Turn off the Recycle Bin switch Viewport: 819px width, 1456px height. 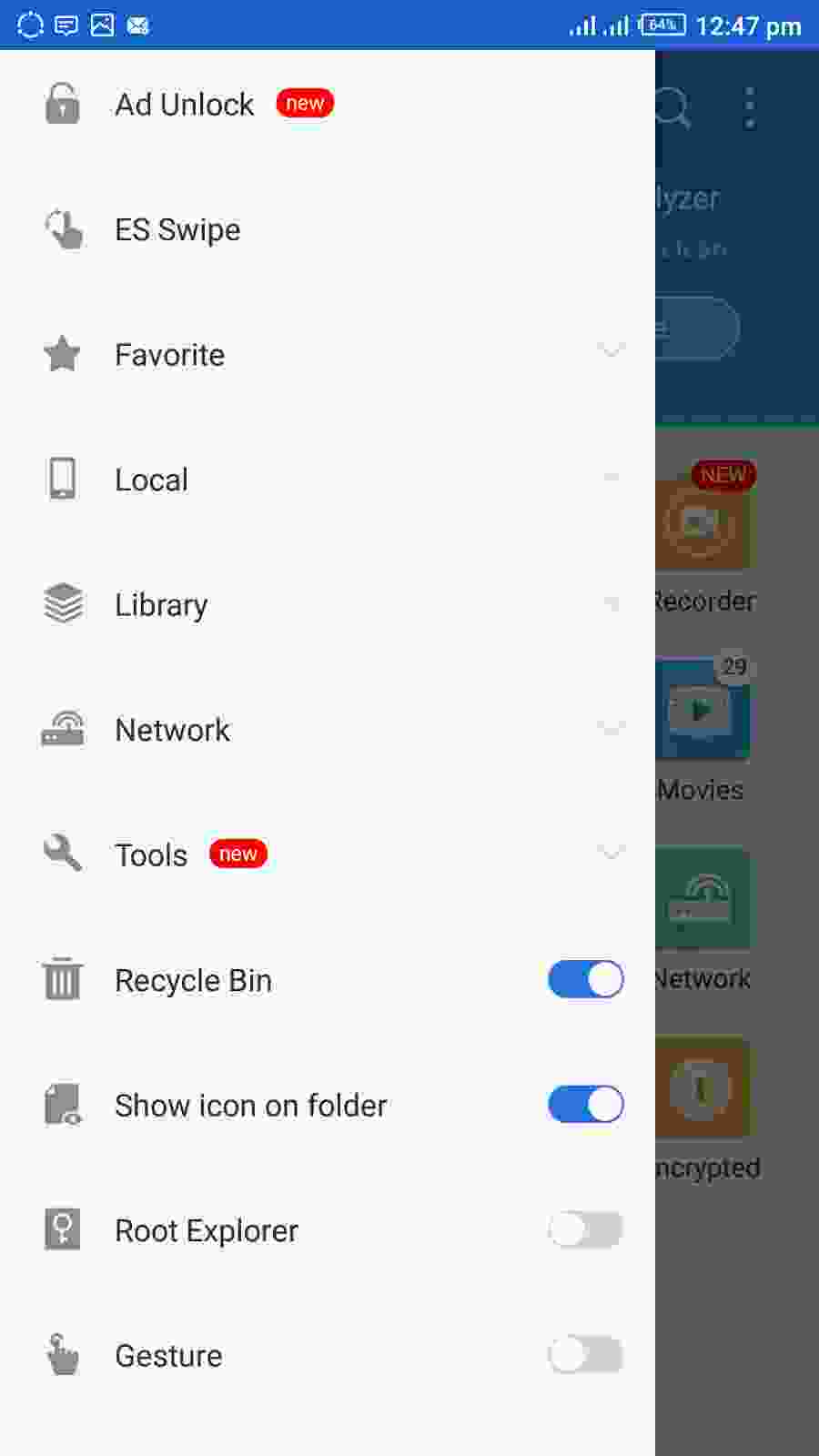point(585,980)
